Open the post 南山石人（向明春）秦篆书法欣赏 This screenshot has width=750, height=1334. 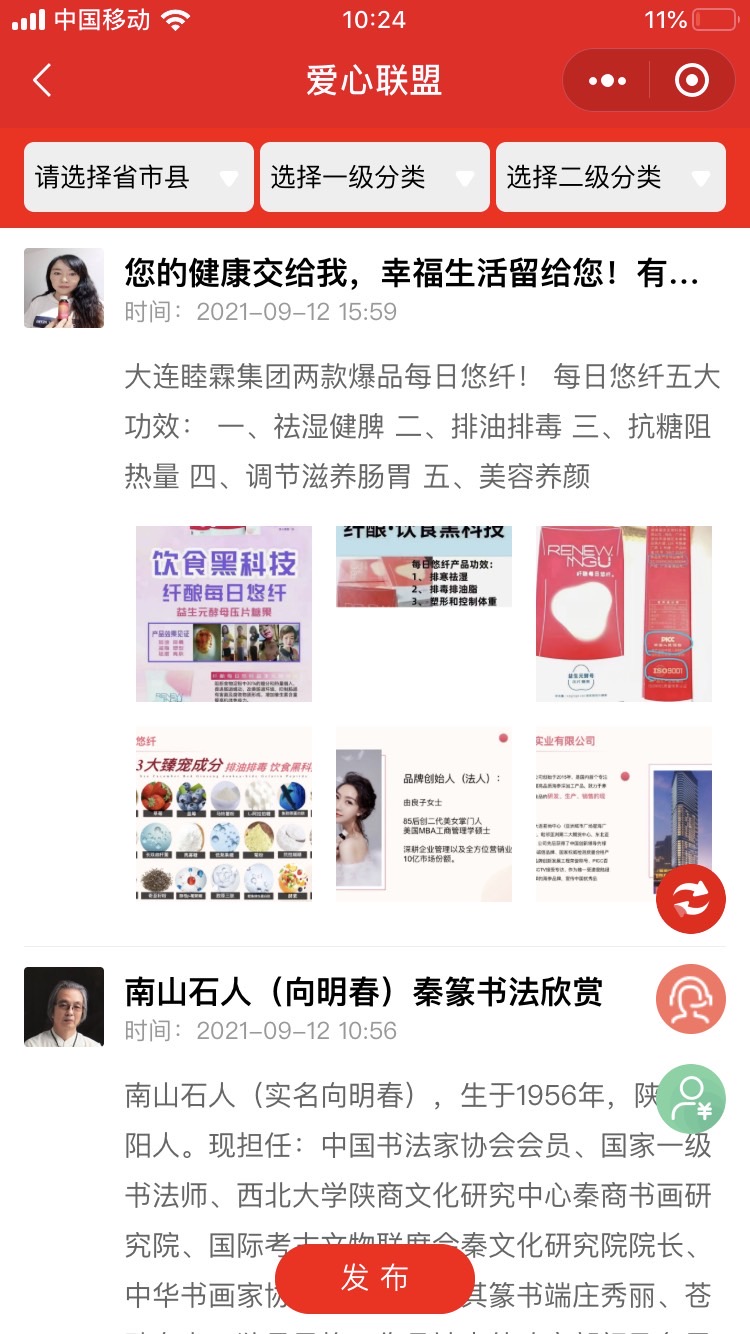364,991
